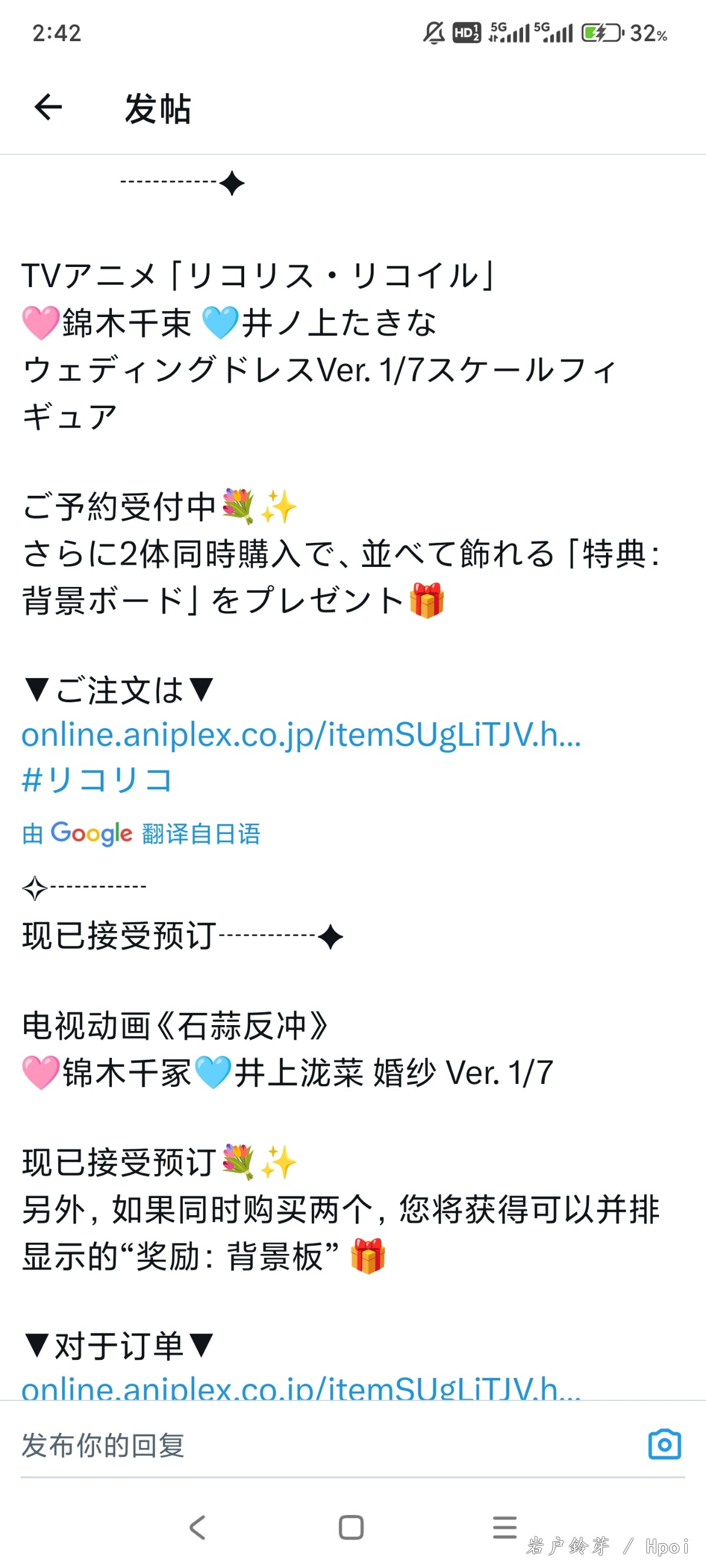Open the online.aniplex.co.jp link in the Japanese text

point(302,735)
